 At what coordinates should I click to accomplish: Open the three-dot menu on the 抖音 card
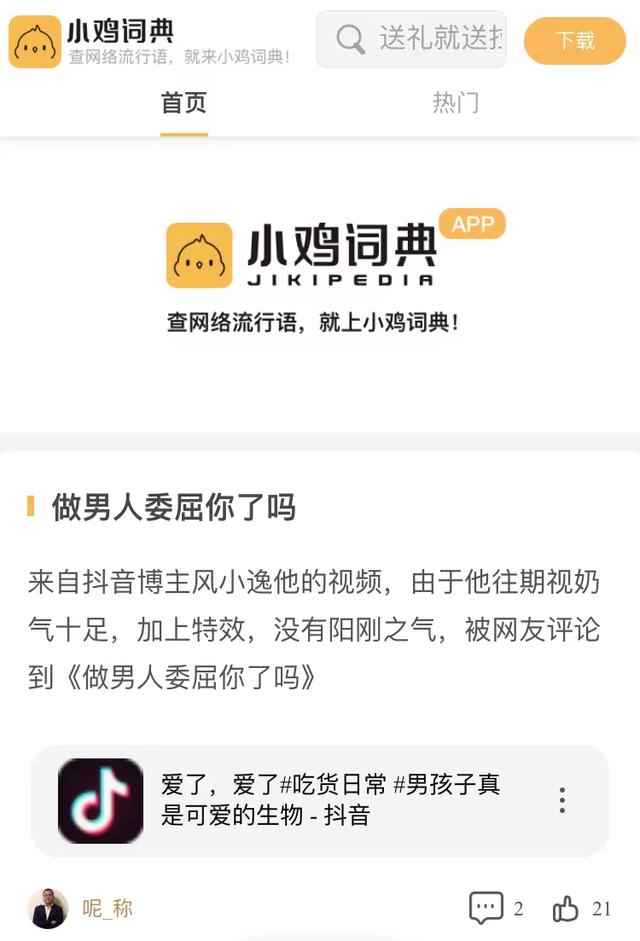pos(562,800)
